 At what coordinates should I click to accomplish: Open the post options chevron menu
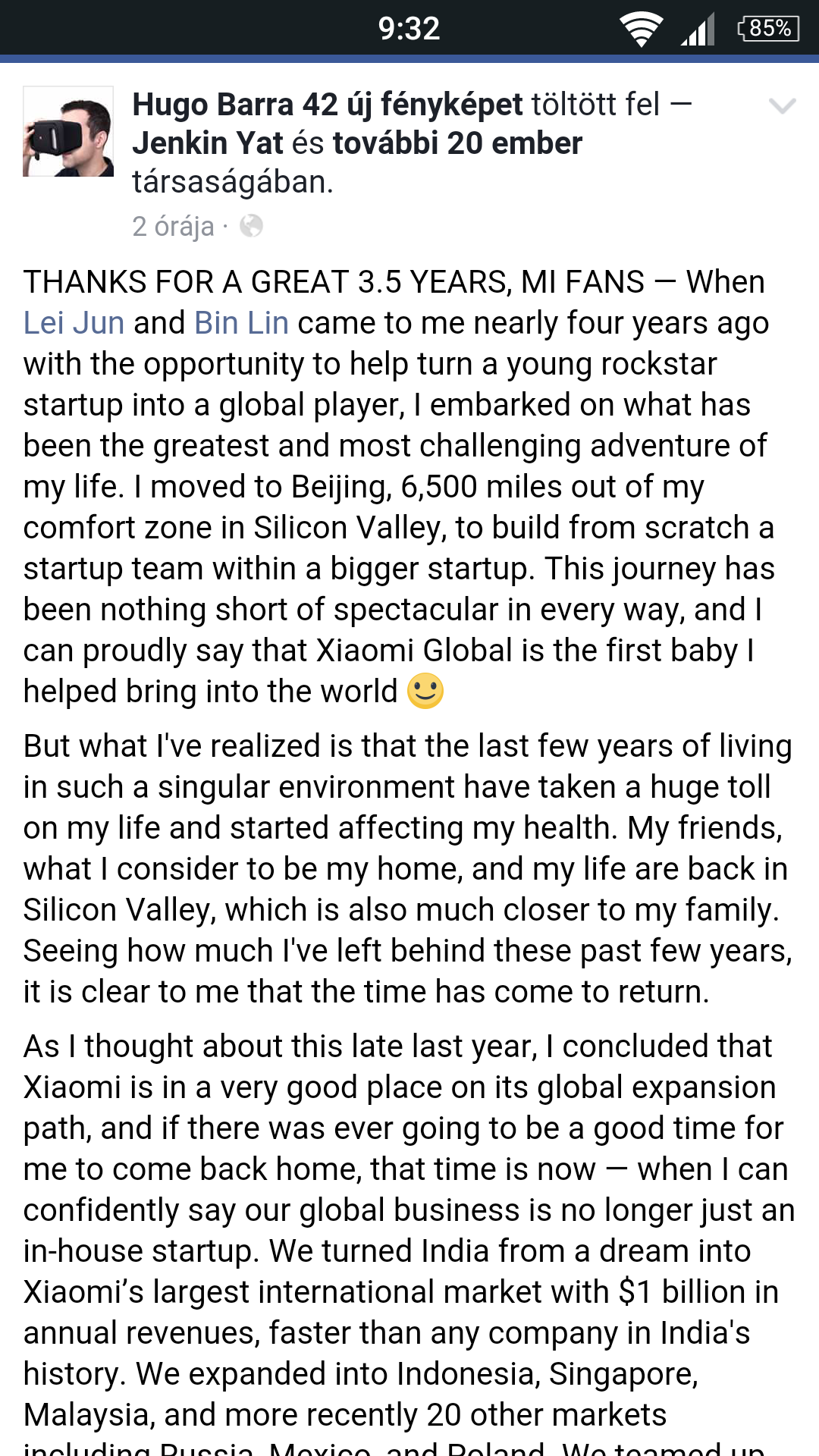click(x=782, y=106)
